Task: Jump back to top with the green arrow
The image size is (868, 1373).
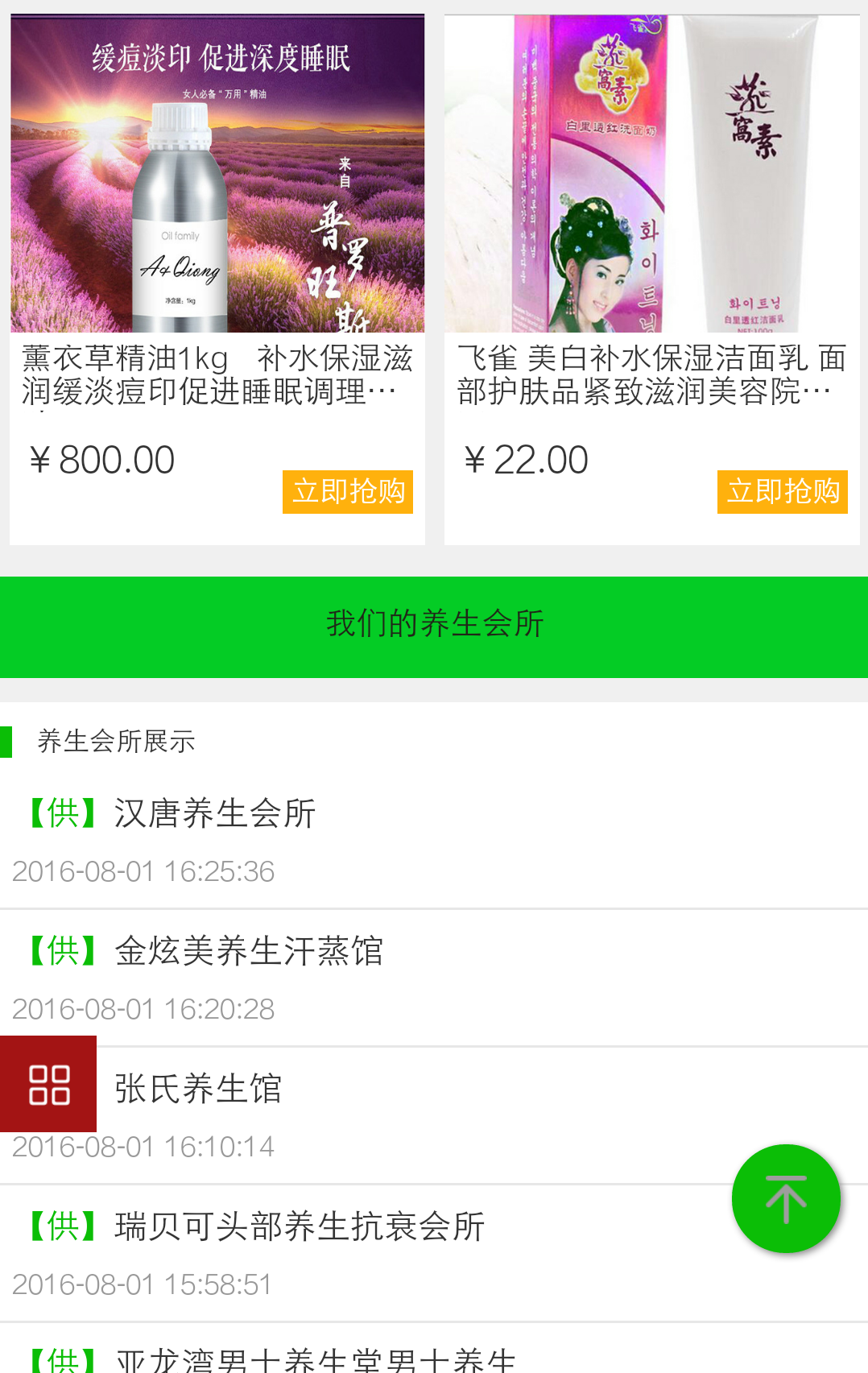Action: coord(785,1198)
